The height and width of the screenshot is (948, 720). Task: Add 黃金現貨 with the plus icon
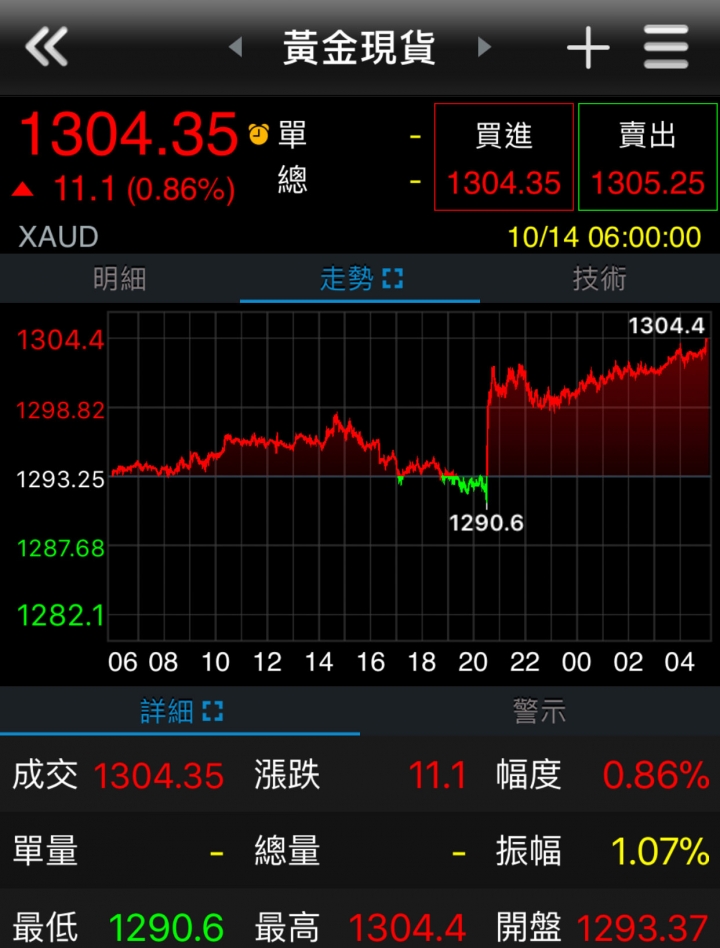[587, 48]
